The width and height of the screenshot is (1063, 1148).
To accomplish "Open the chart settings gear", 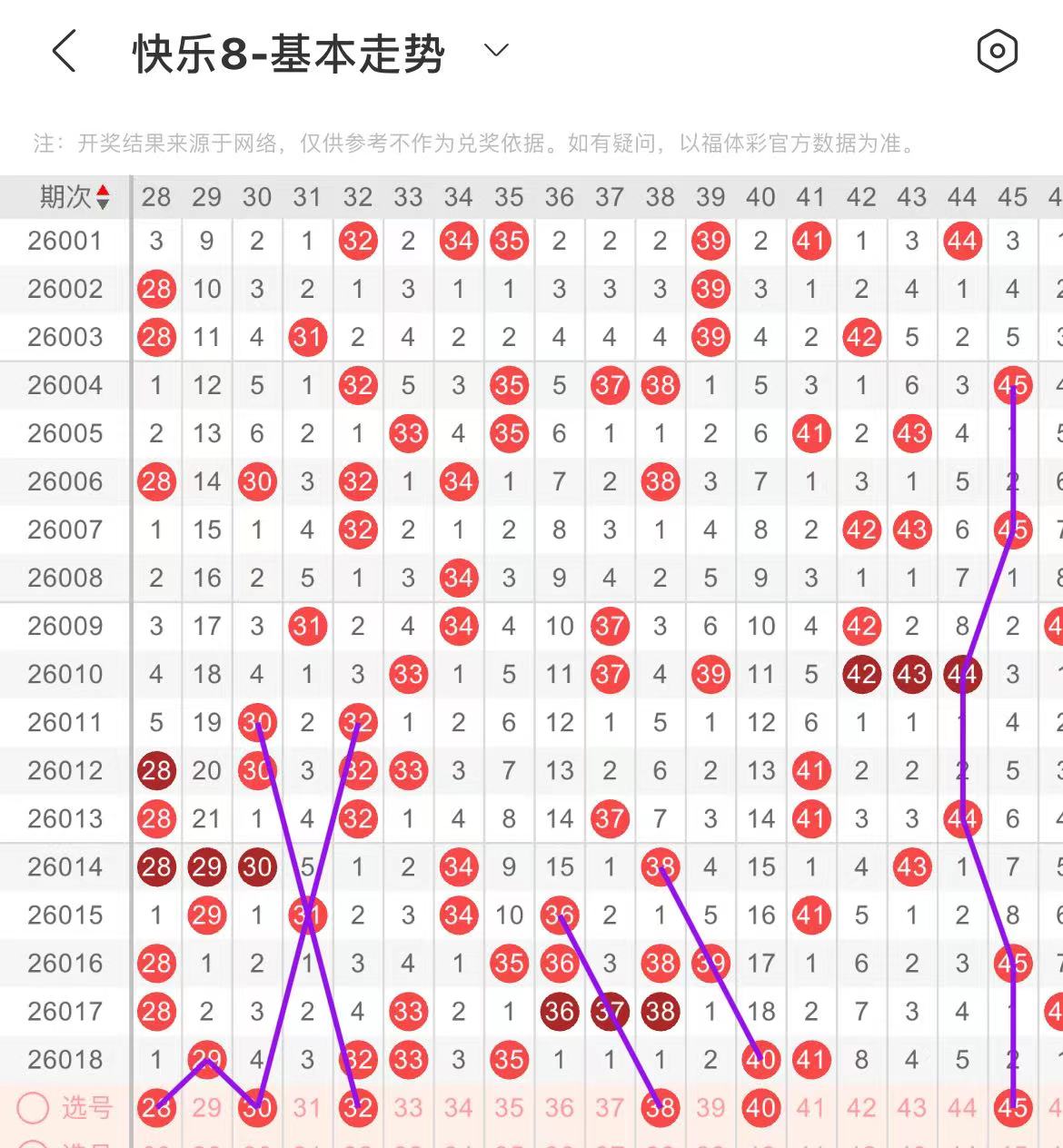I will [x=997, y=51].
